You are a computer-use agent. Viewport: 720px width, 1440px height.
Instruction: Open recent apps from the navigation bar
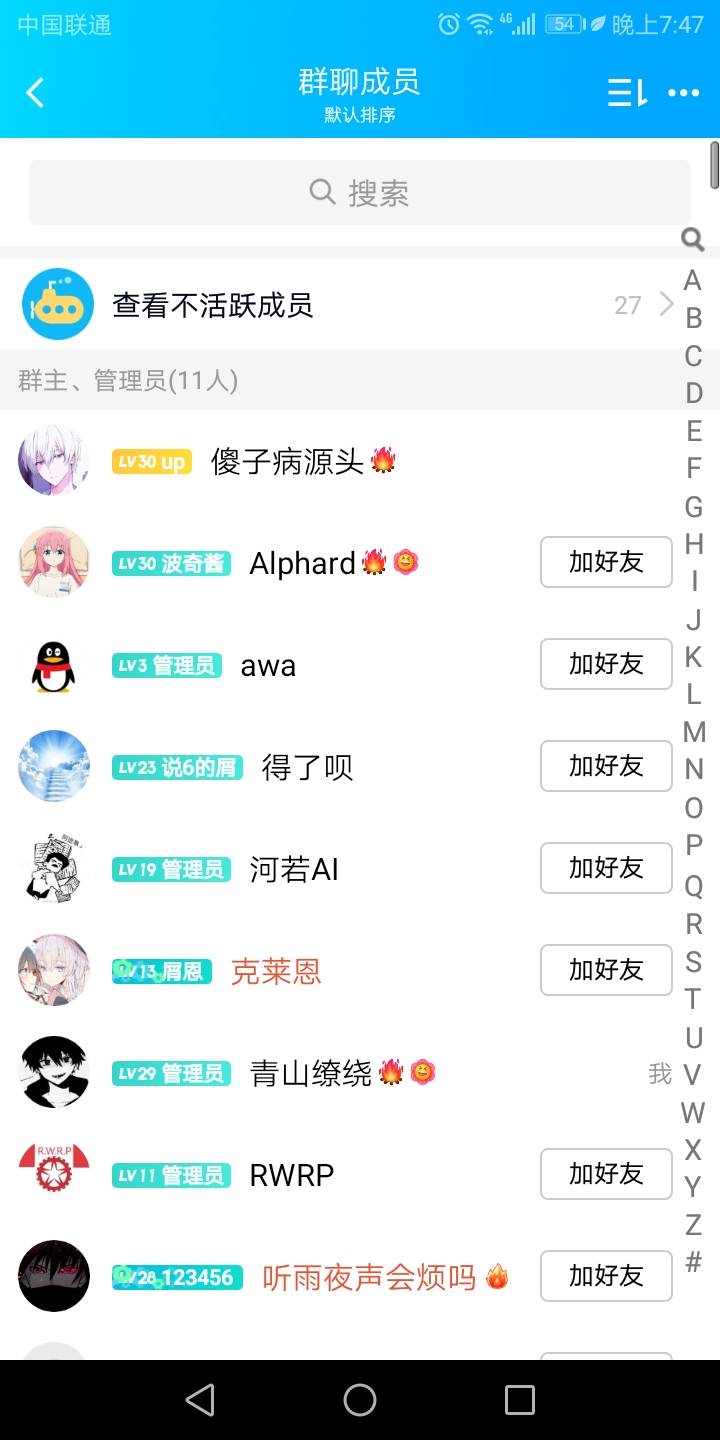[520, 1400]
